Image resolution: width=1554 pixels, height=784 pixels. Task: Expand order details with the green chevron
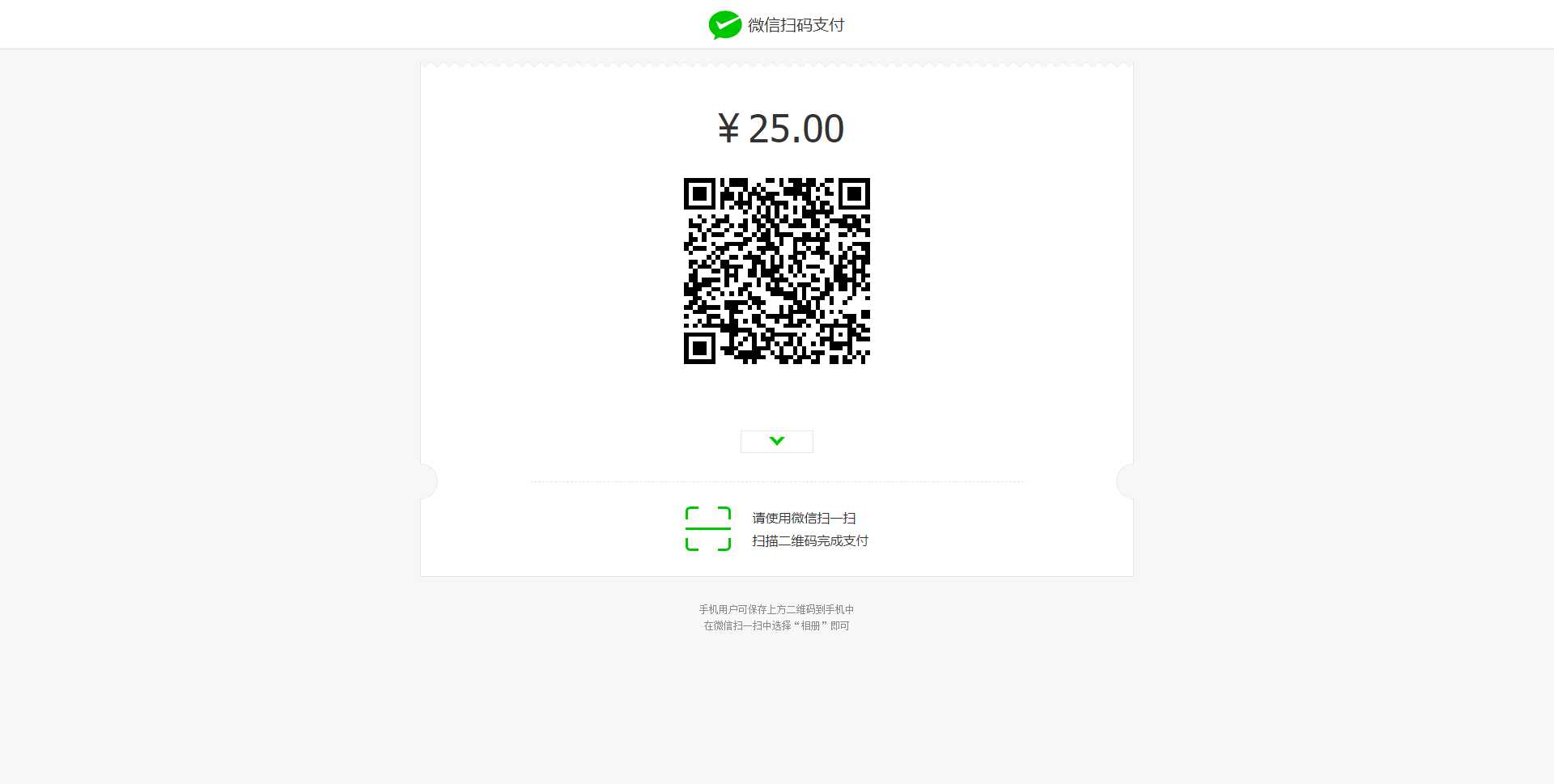click(776, 441)
